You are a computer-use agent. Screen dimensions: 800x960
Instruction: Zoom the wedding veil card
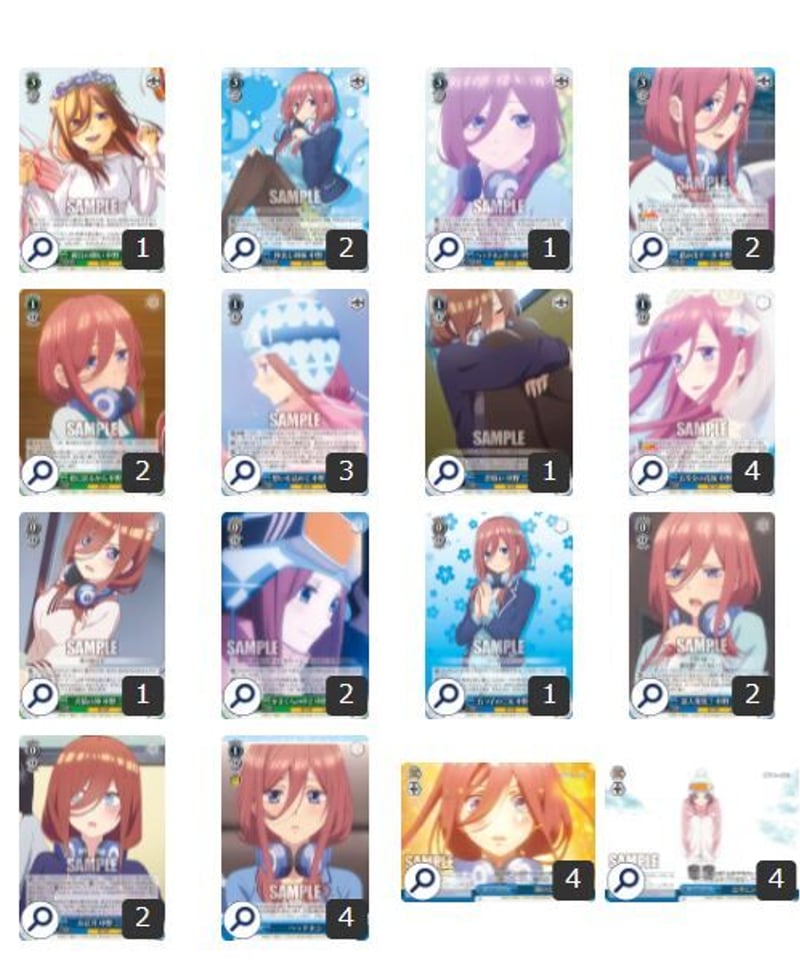(x=650, y=472)
